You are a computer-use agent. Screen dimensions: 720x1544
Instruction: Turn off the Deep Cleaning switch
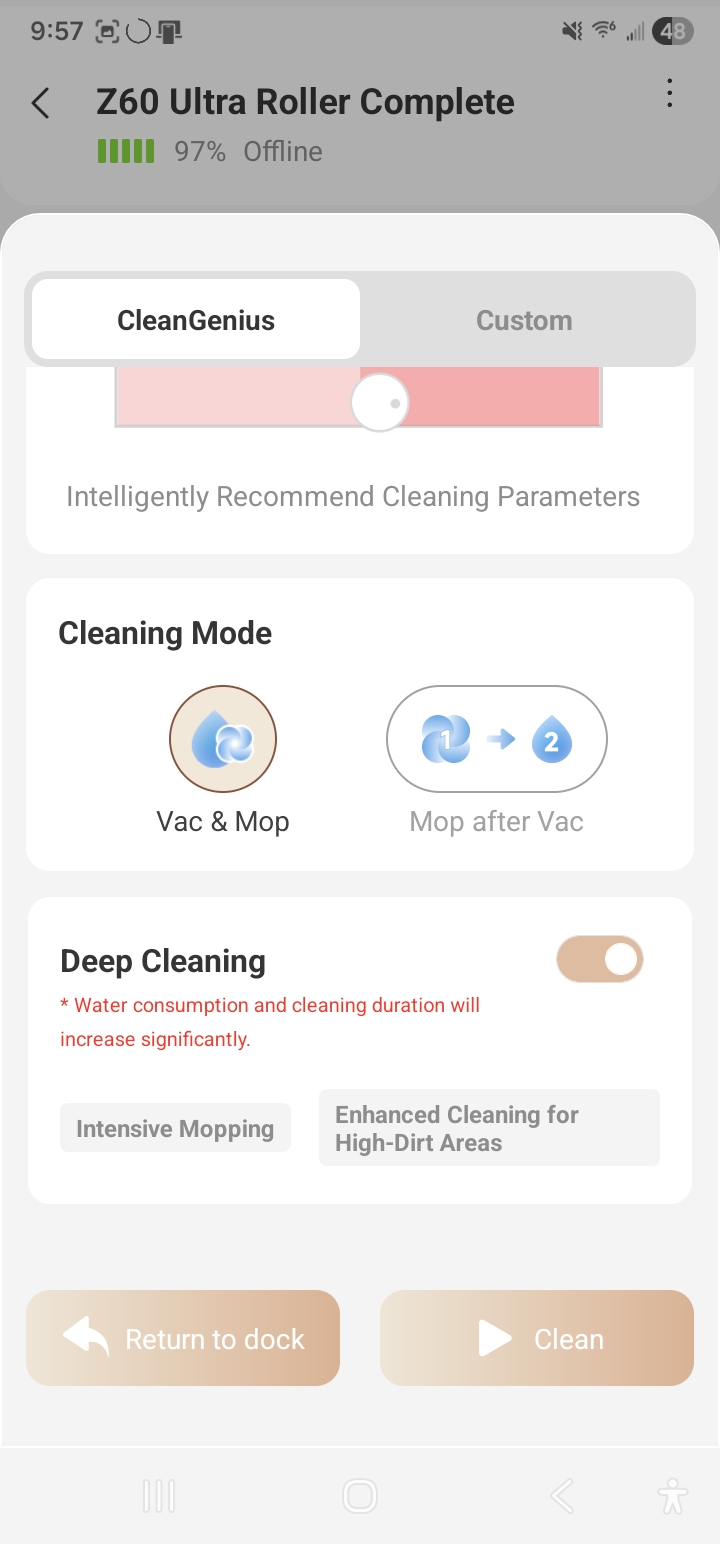coord(600,960)
